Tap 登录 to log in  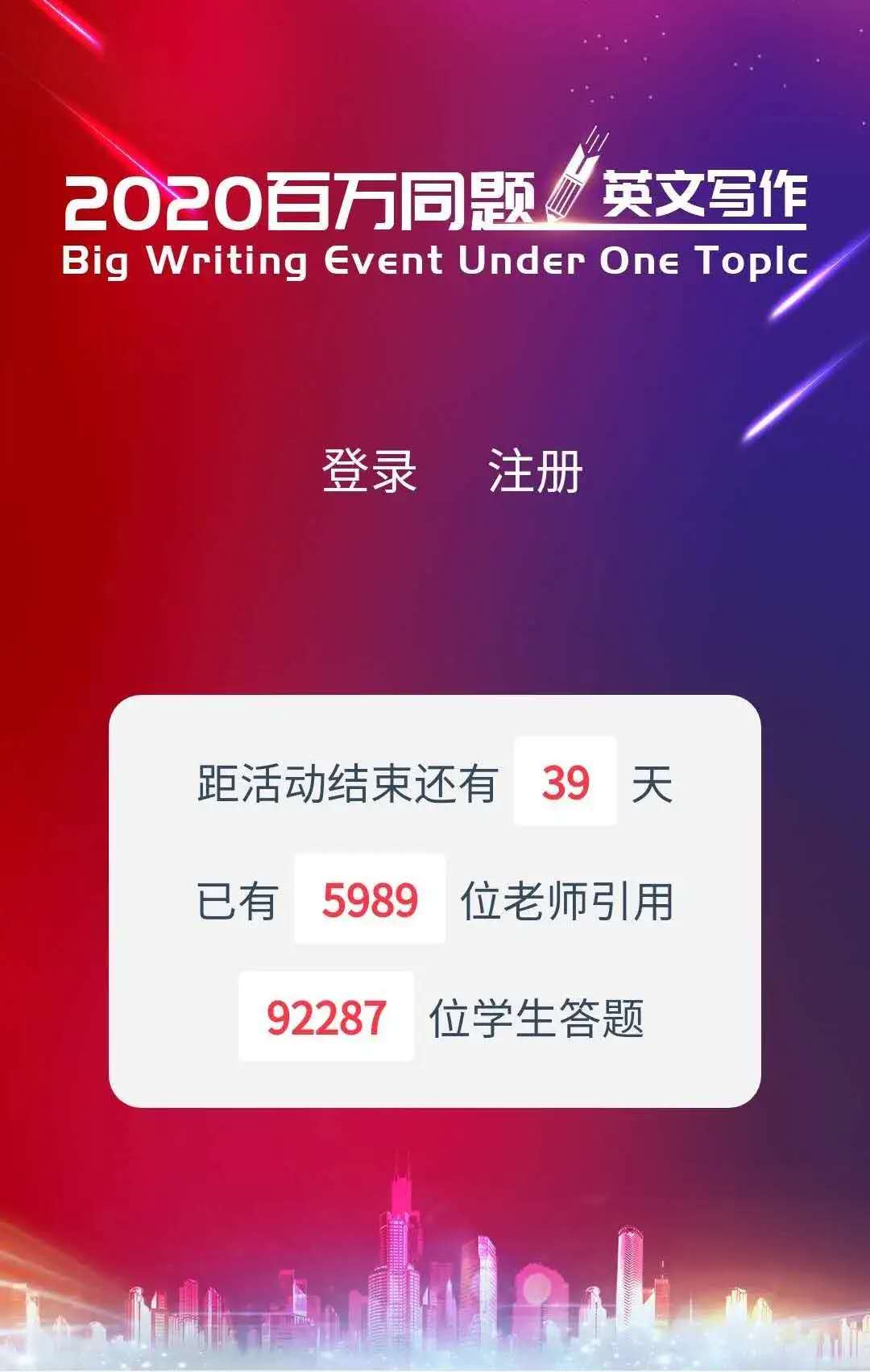pyautogui.click(x=369, y=471)
